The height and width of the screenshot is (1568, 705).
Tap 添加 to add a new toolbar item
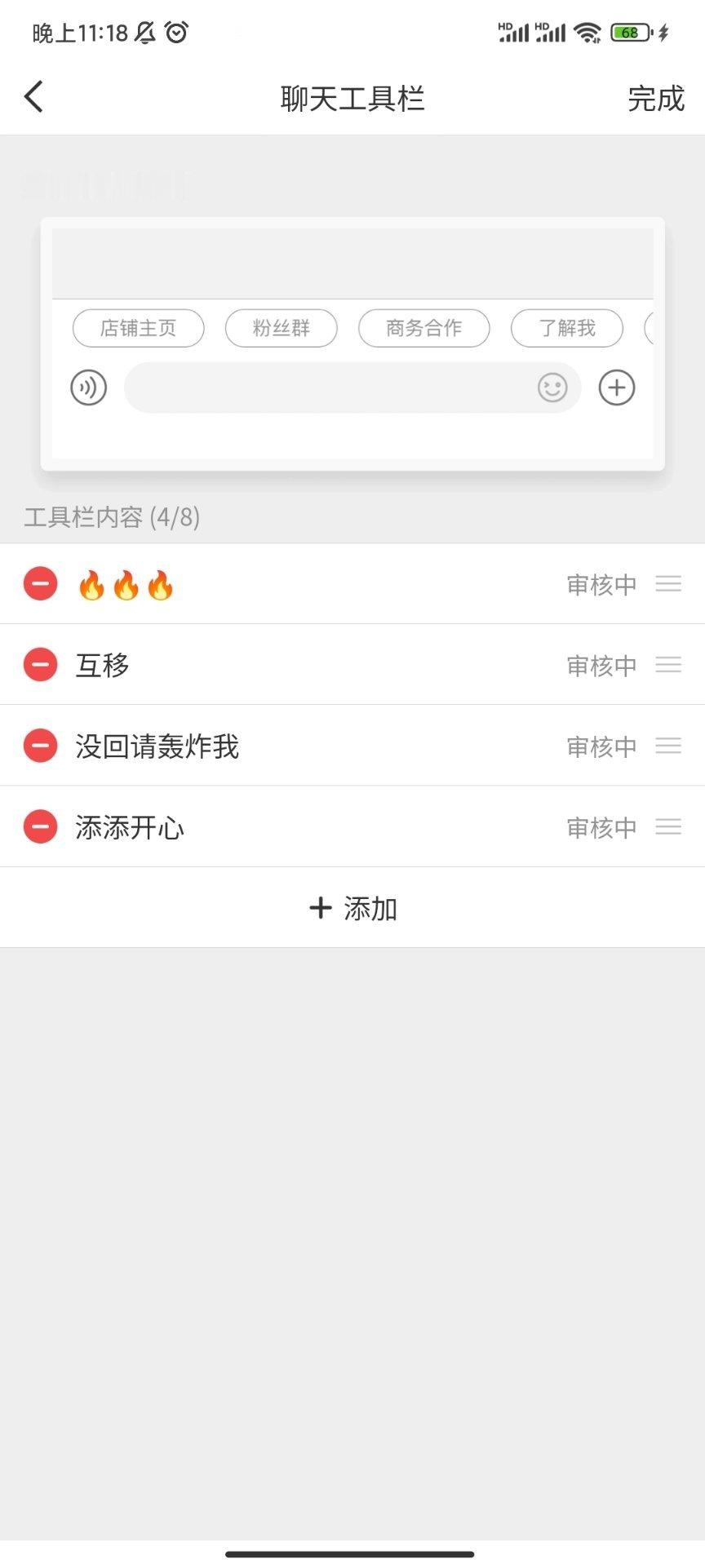(352, 907)
